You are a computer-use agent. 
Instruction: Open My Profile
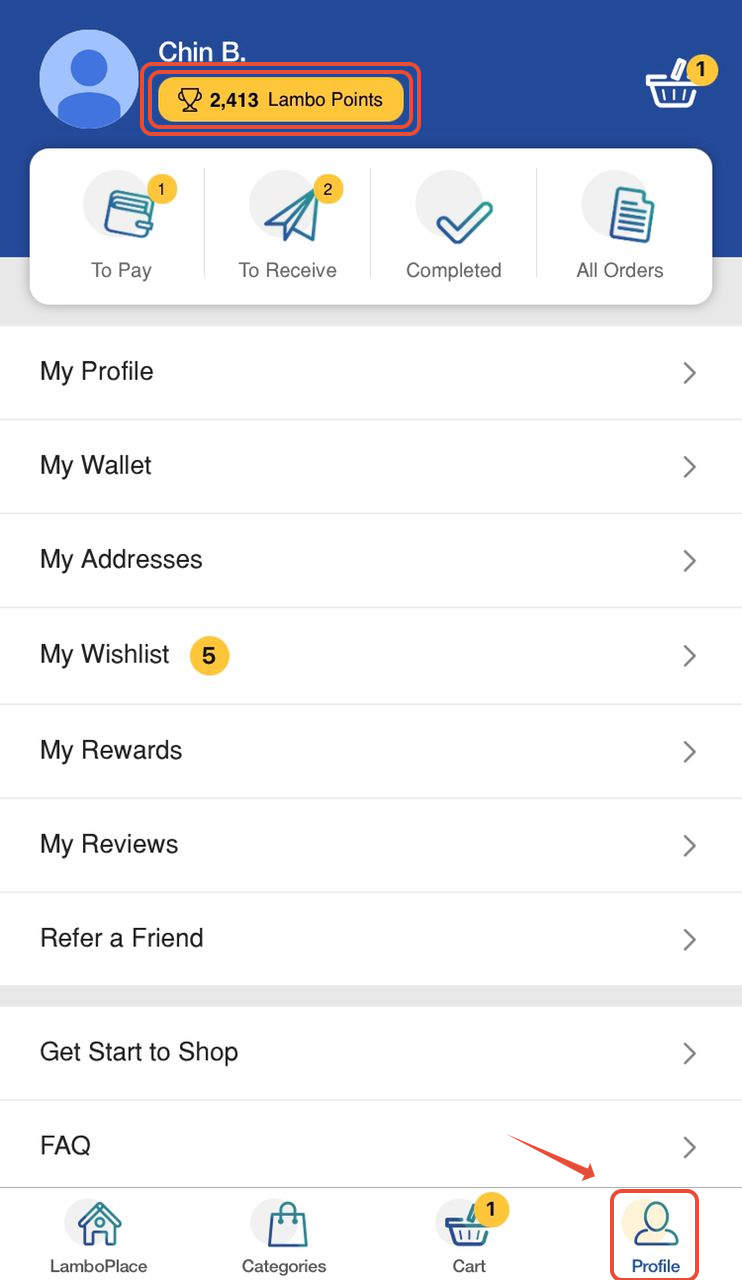point(371,372)
